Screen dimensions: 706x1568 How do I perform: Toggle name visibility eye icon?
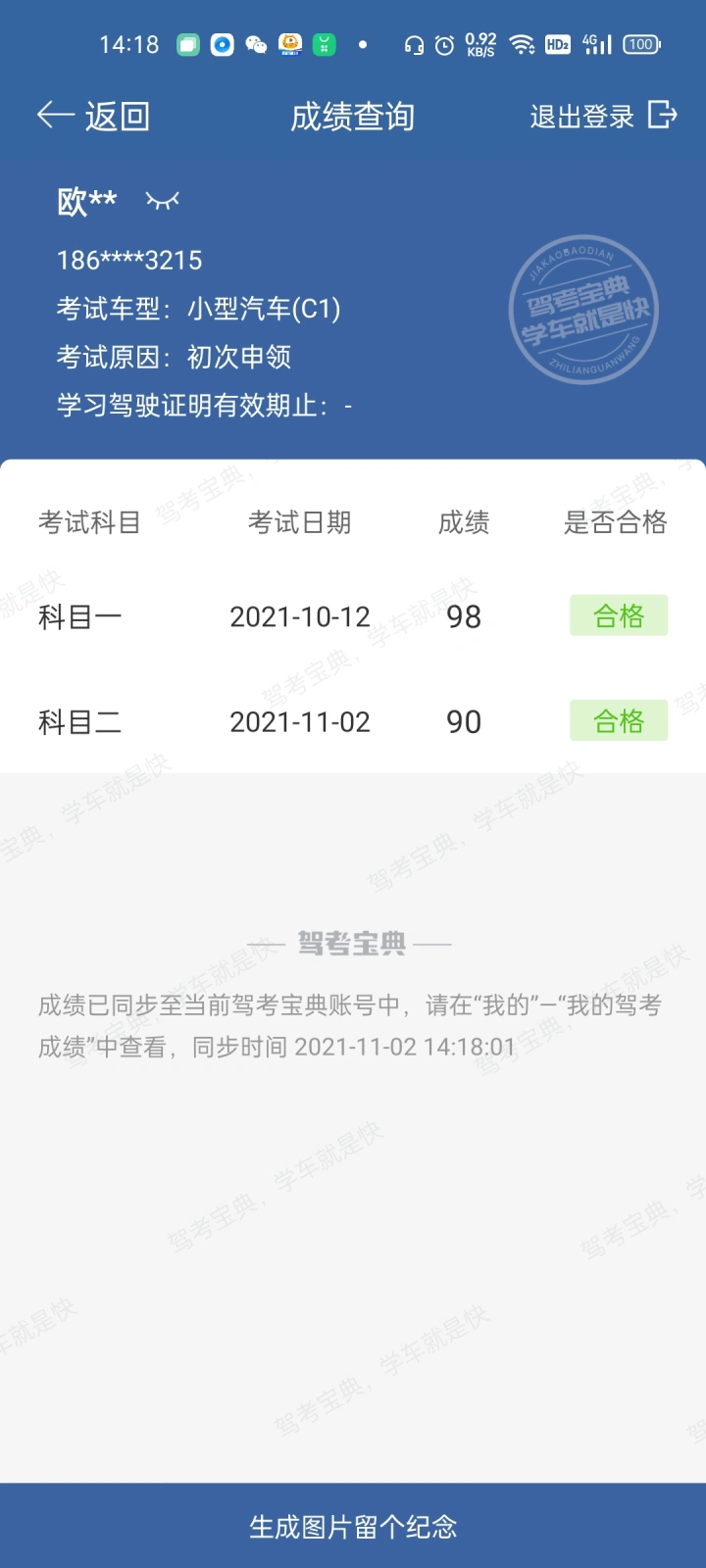tap(163, 201)
